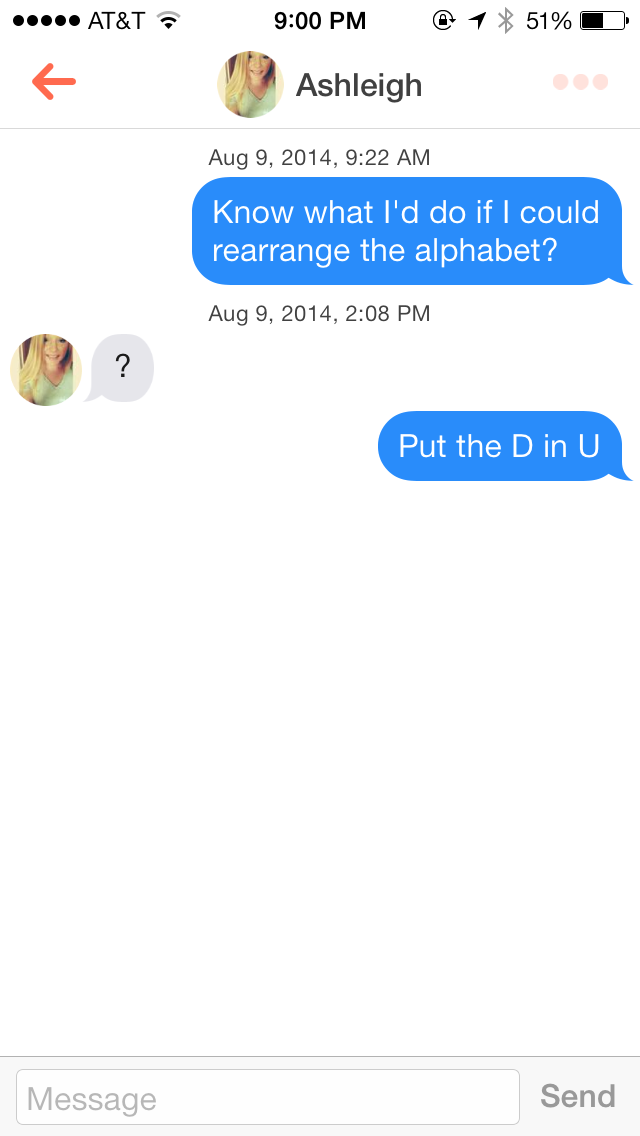
Task: Open Ashleigh's profile from the header photo
Action: pyautogui.click(x=250, y=85)
